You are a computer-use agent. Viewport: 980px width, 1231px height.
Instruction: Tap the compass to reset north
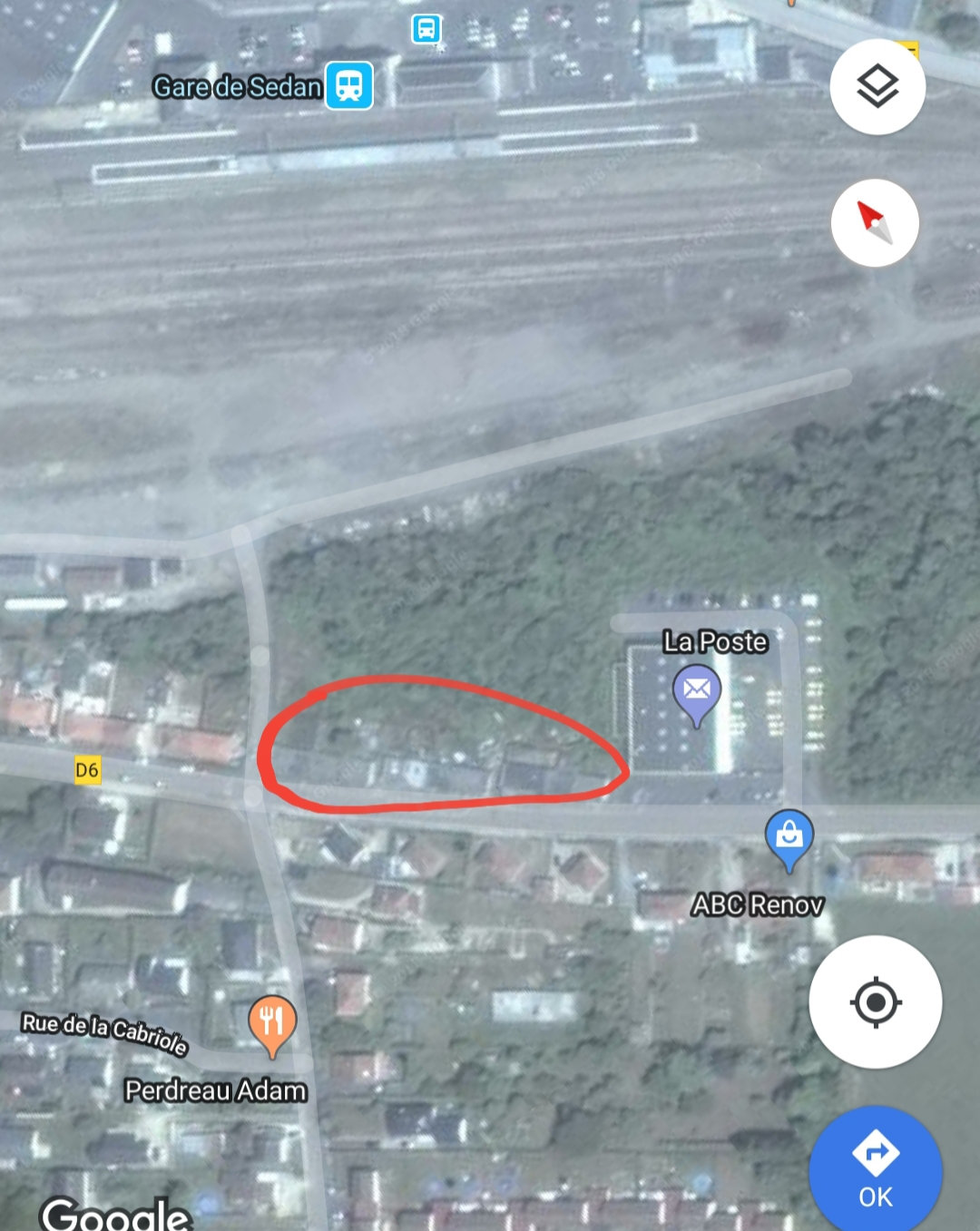tap(875, 223)
